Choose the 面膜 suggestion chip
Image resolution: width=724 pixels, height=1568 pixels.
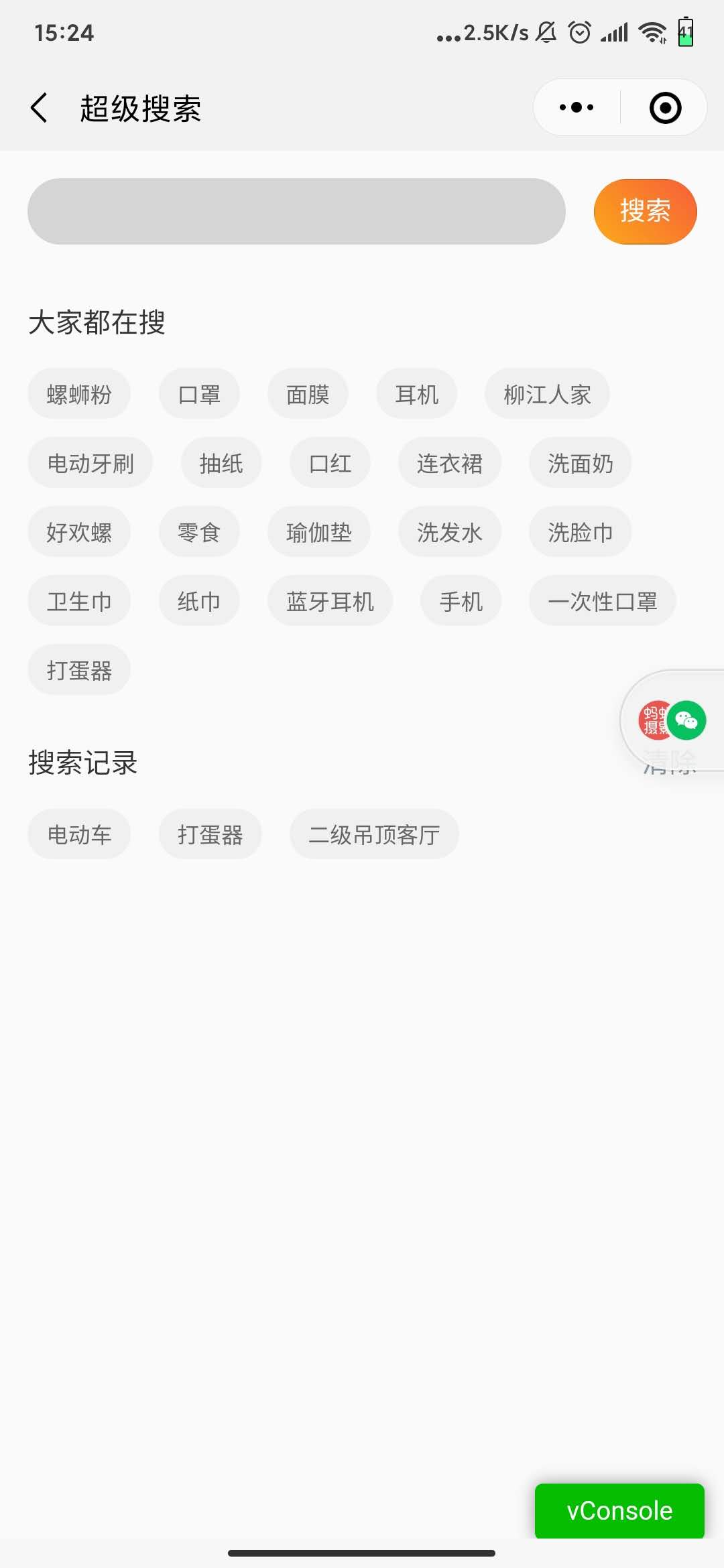(x=308, y=394)
